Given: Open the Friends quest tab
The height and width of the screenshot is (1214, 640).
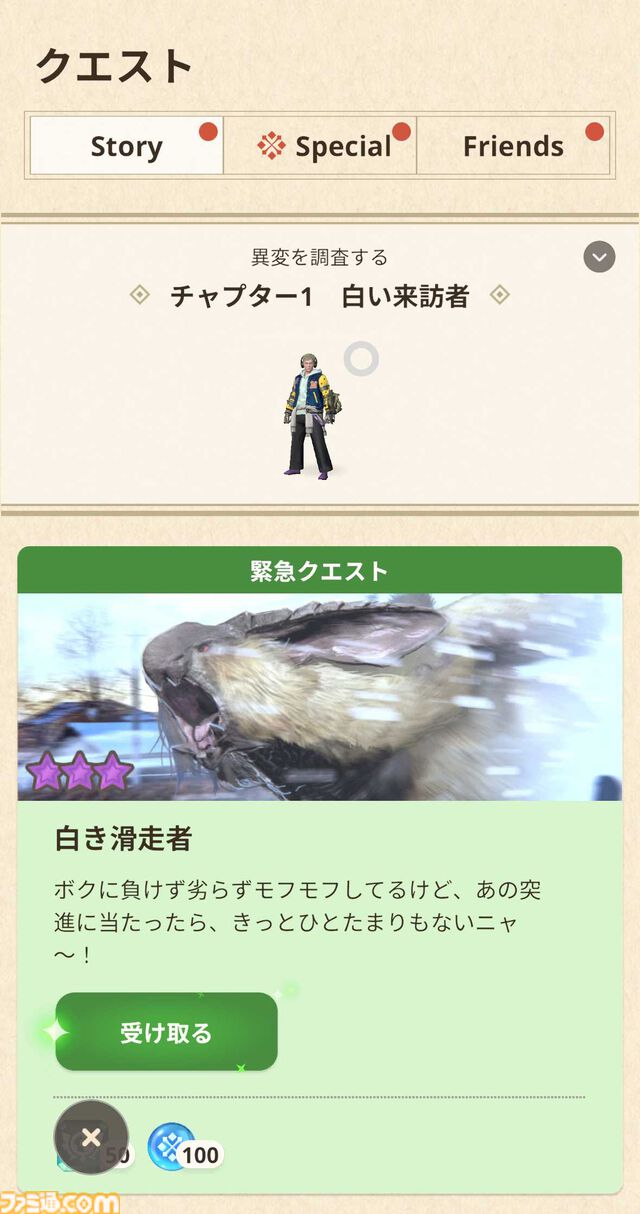Looking at the screenshot, I should [x=513, y=146].
